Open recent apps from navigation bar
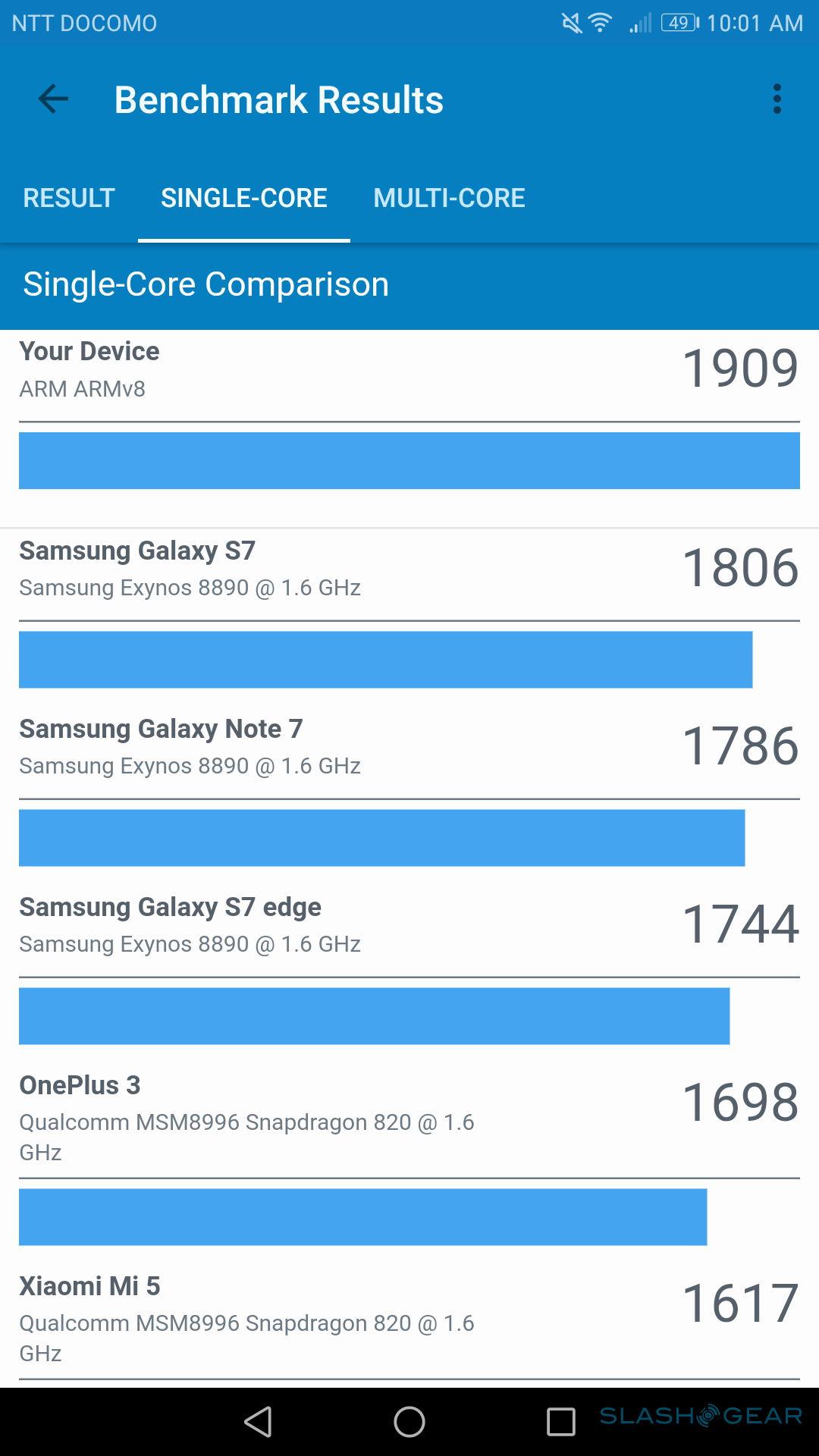Viewport: 819px width, 1456px height. tap(561, 1422)
